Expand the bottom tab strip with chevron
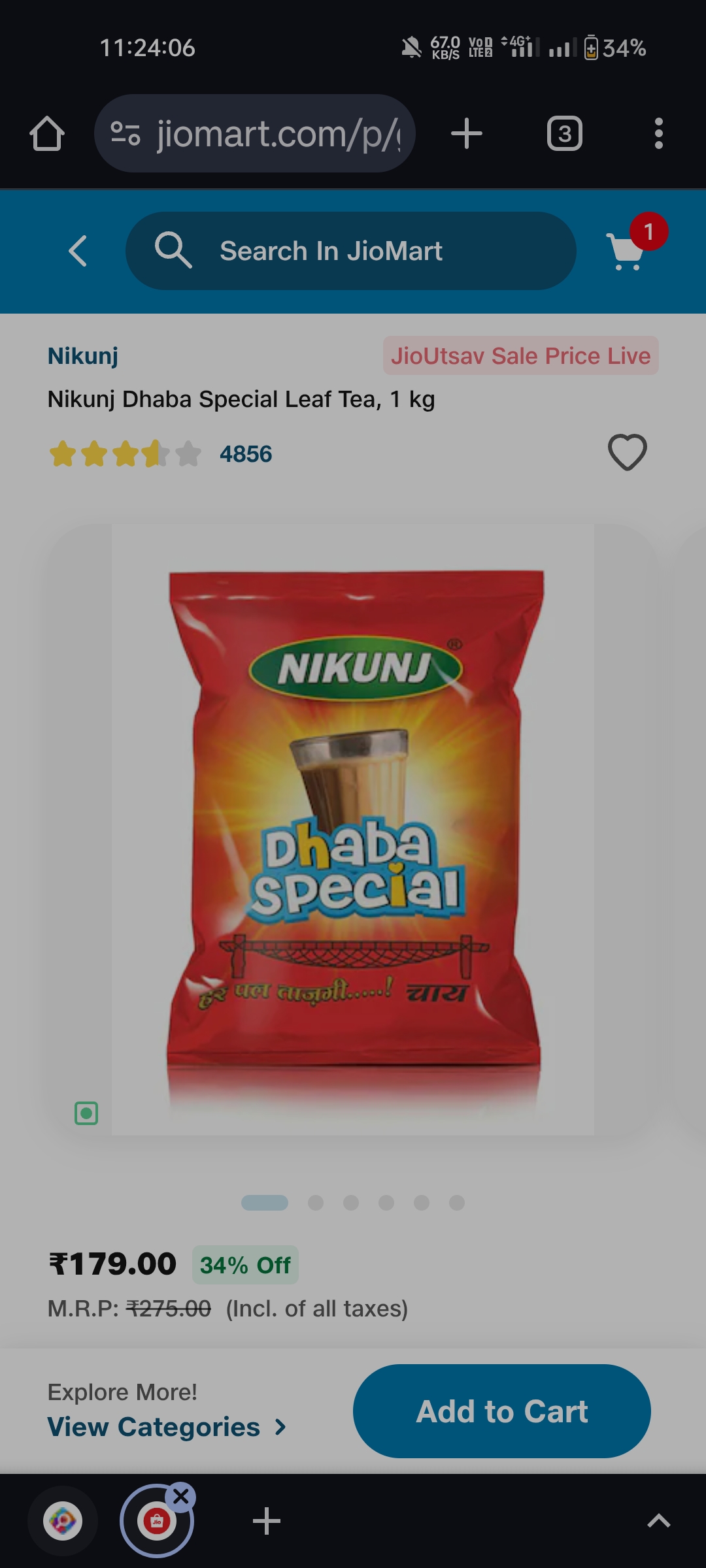Viewport: 706px width, 1568px height. click(x=658, y=1521)
